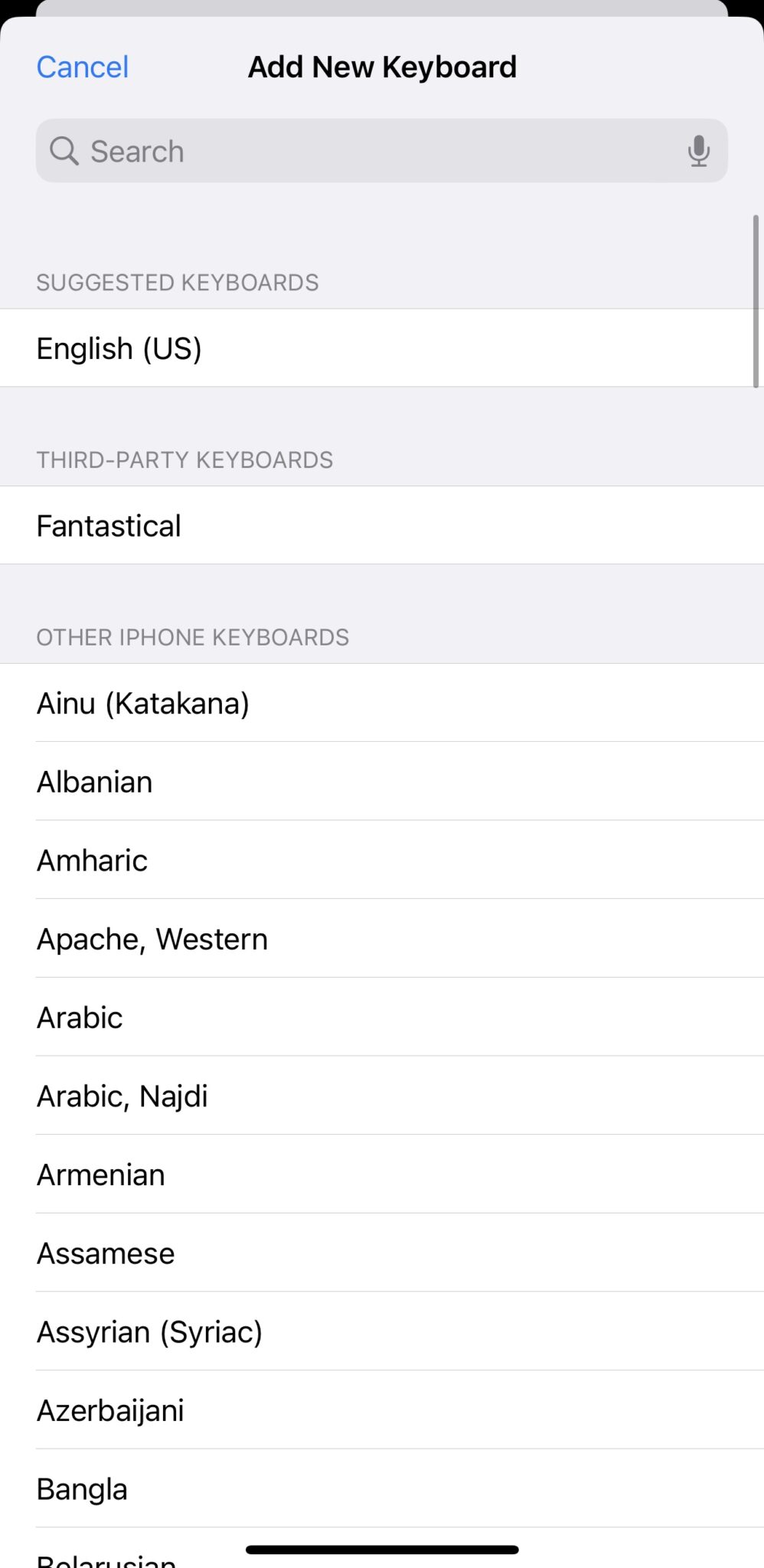The width and height of the screenshot is (764, 1568).
Task: Choose the Azerbaijani keyboard
Action: click(x=382, y=1410)
